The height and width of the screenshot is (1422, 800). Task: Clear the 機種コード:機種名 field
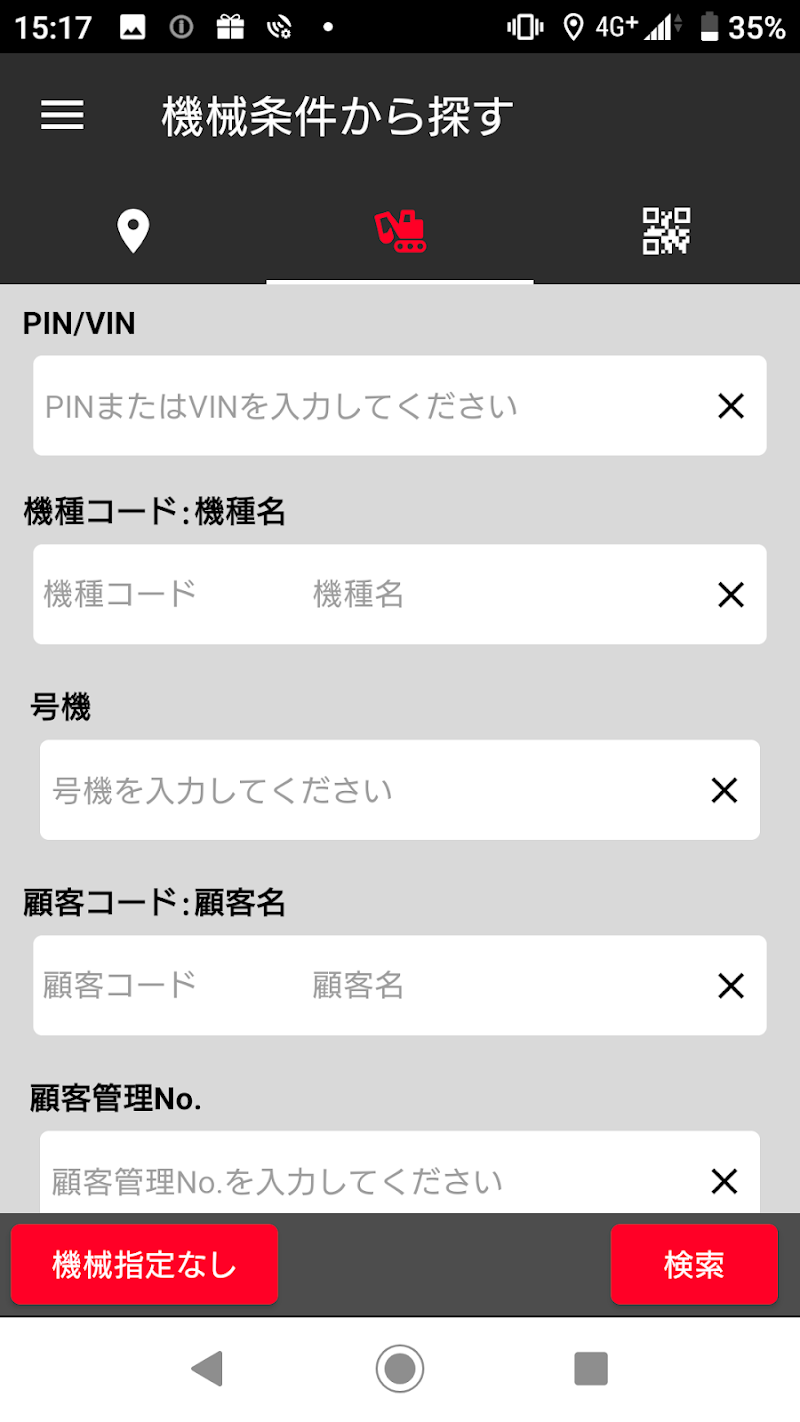tap(731, 595)
